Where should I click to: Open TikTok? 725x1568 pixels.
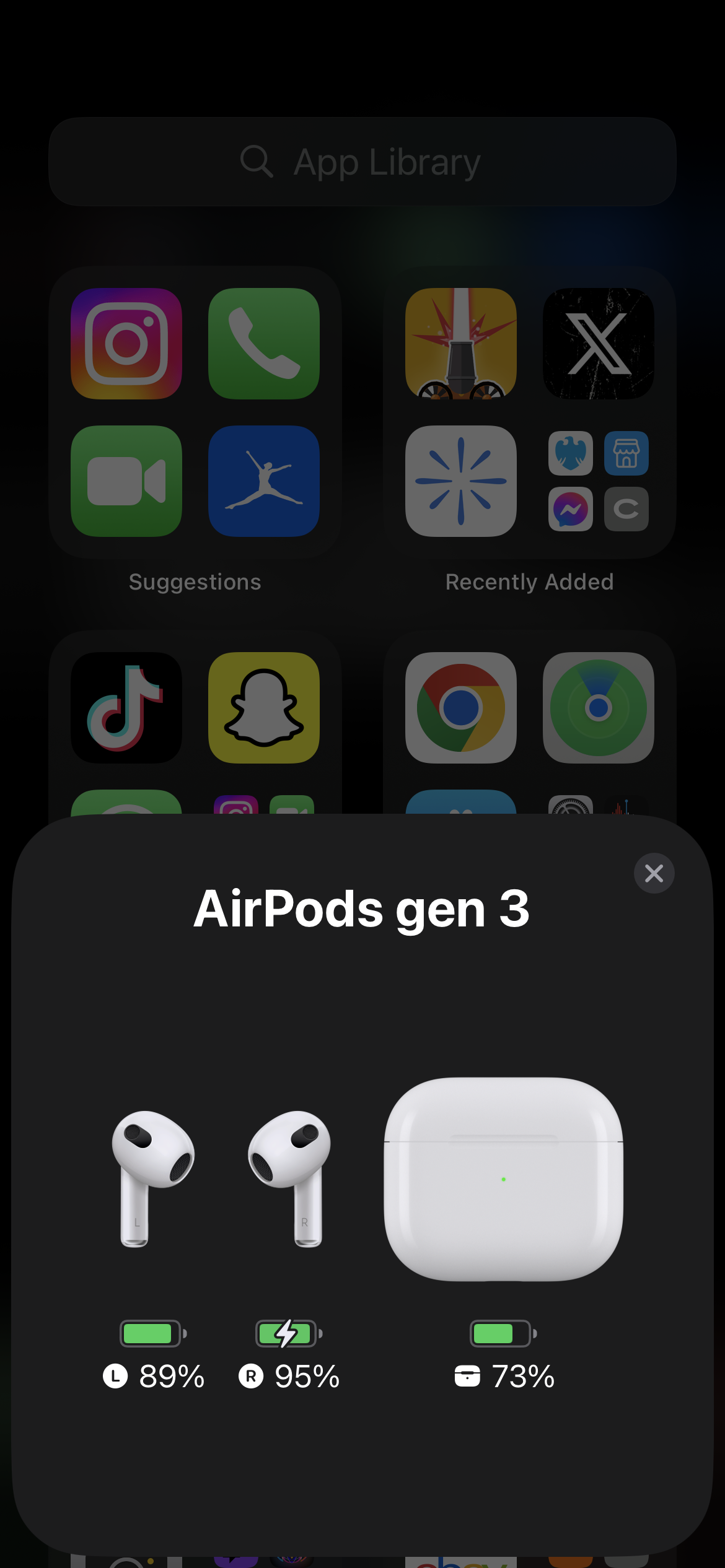click(x=126, y=707)
